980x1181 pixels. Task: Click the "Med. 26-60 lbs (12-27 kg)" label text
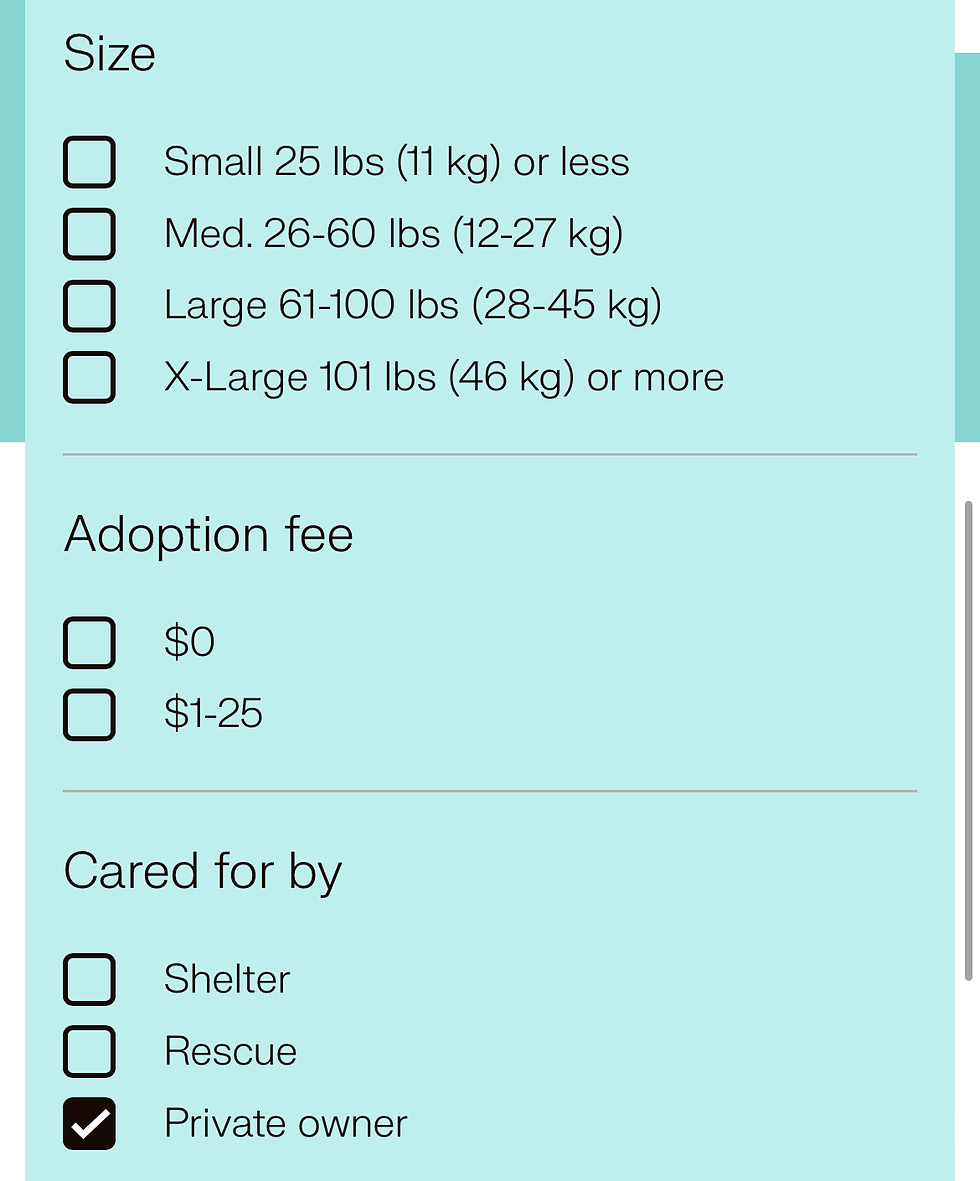393,233
